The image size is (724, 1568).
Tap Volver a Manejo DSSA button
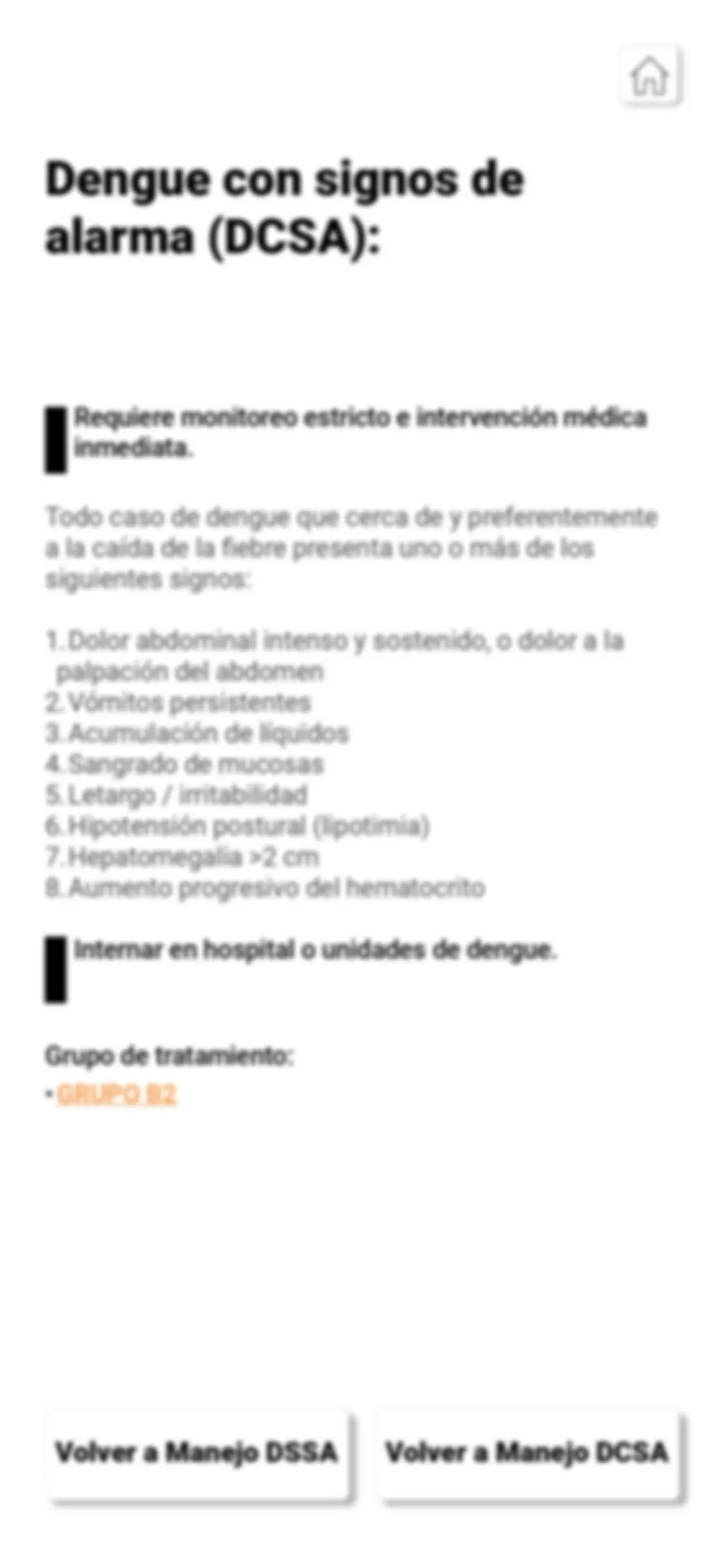pyautogui.click(x=199, y=1453)
